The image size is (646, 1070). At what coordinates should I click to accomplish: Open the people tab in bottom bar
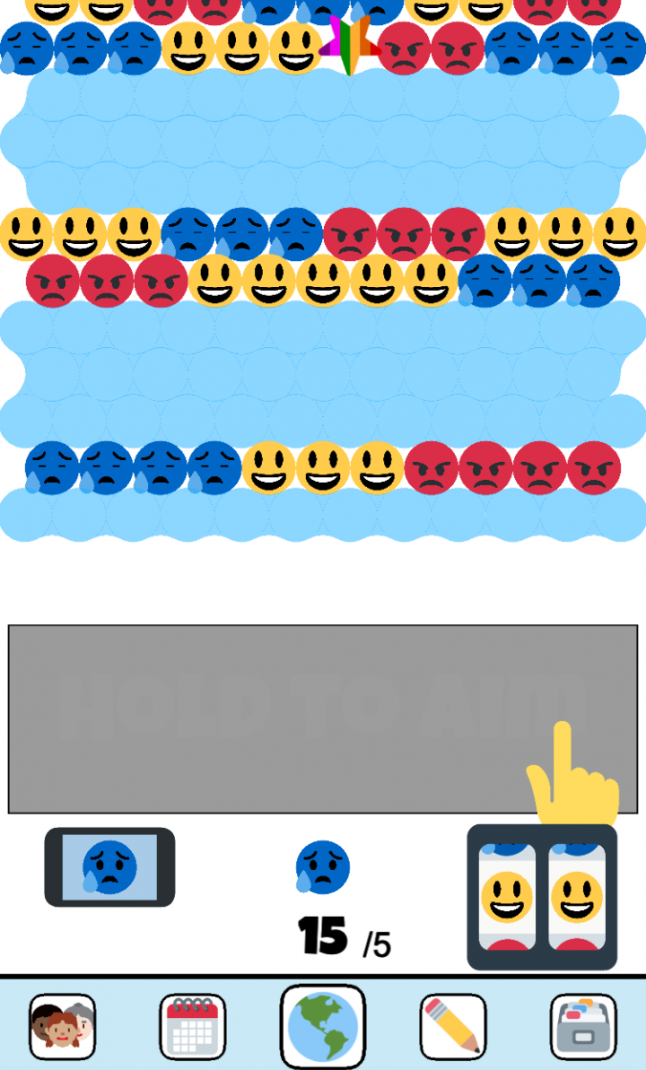click(62, 1026)
